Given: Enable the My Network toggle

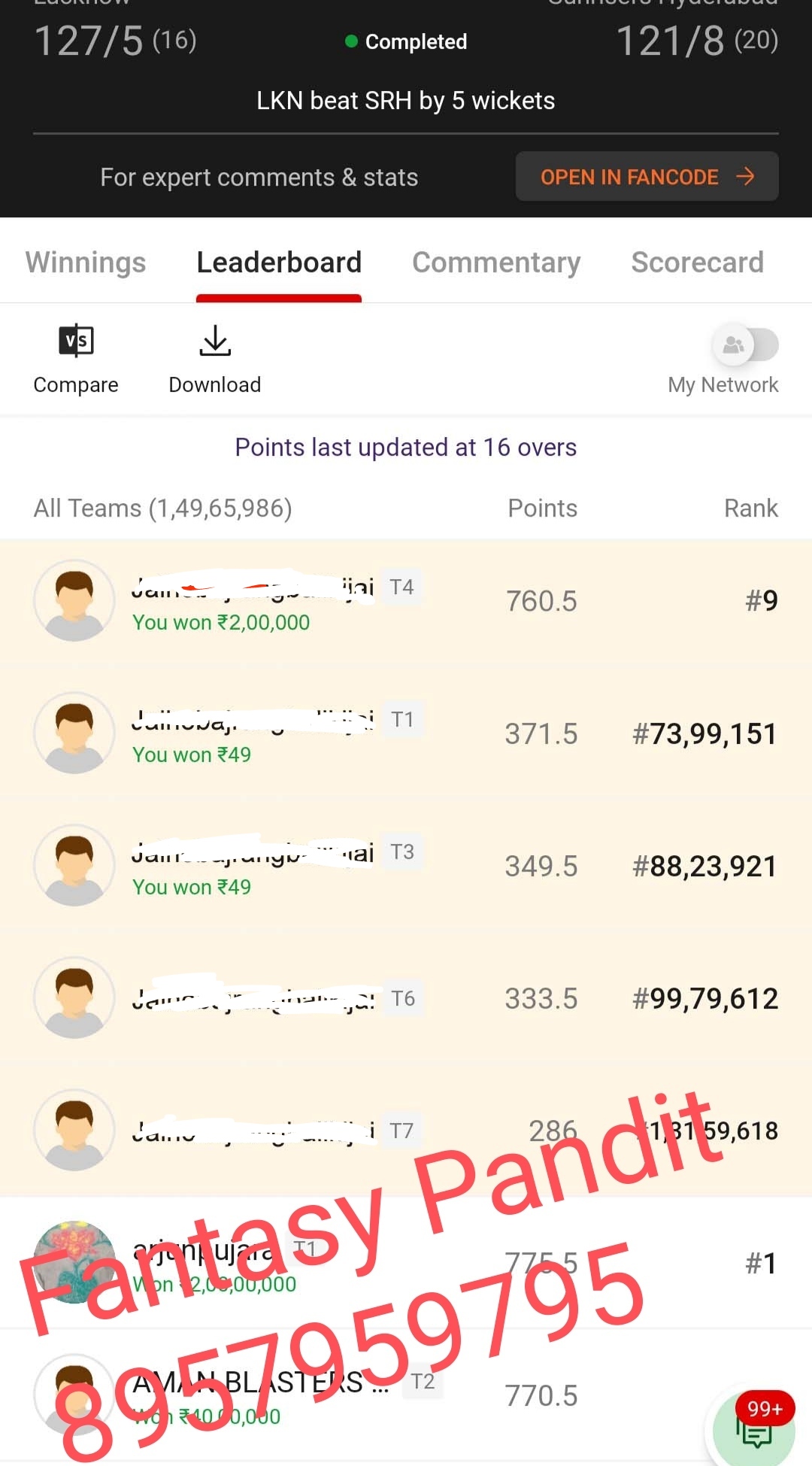Looking at the screenshot, I should pos(744,345).
